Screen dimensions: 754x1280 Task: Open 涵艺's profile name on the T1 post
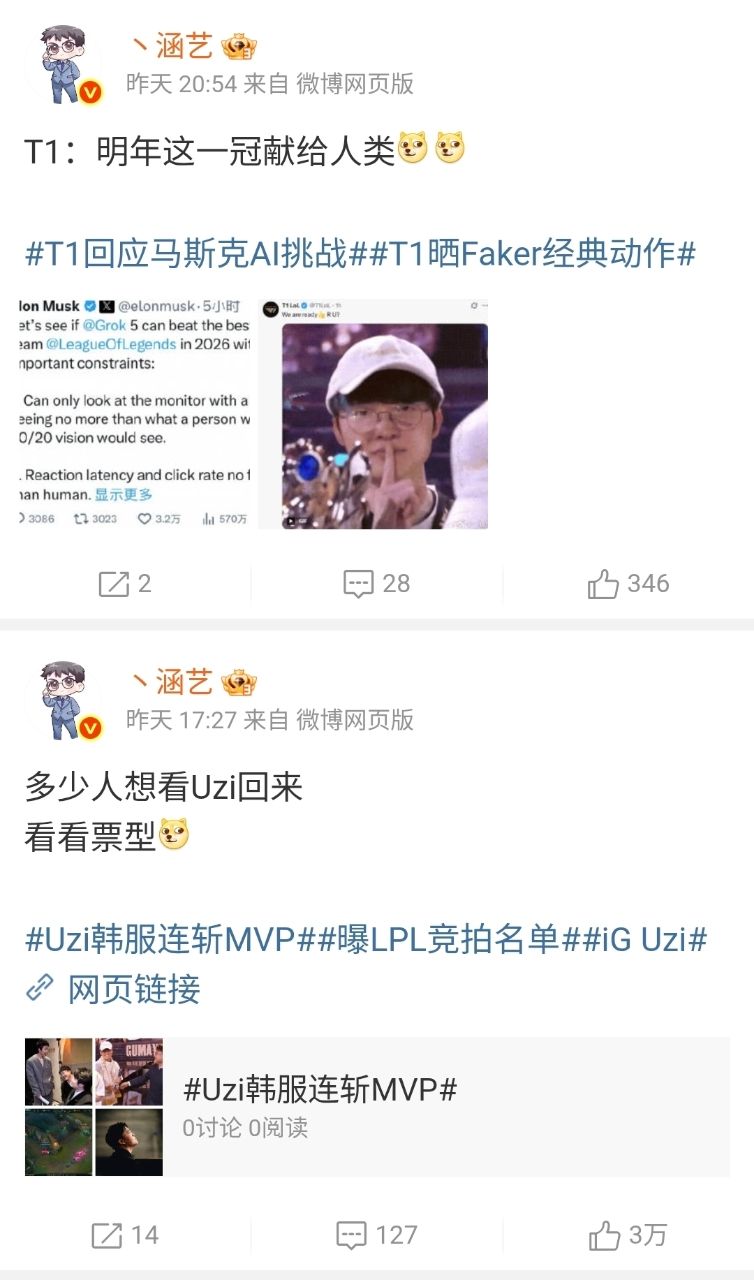[185, 46]
